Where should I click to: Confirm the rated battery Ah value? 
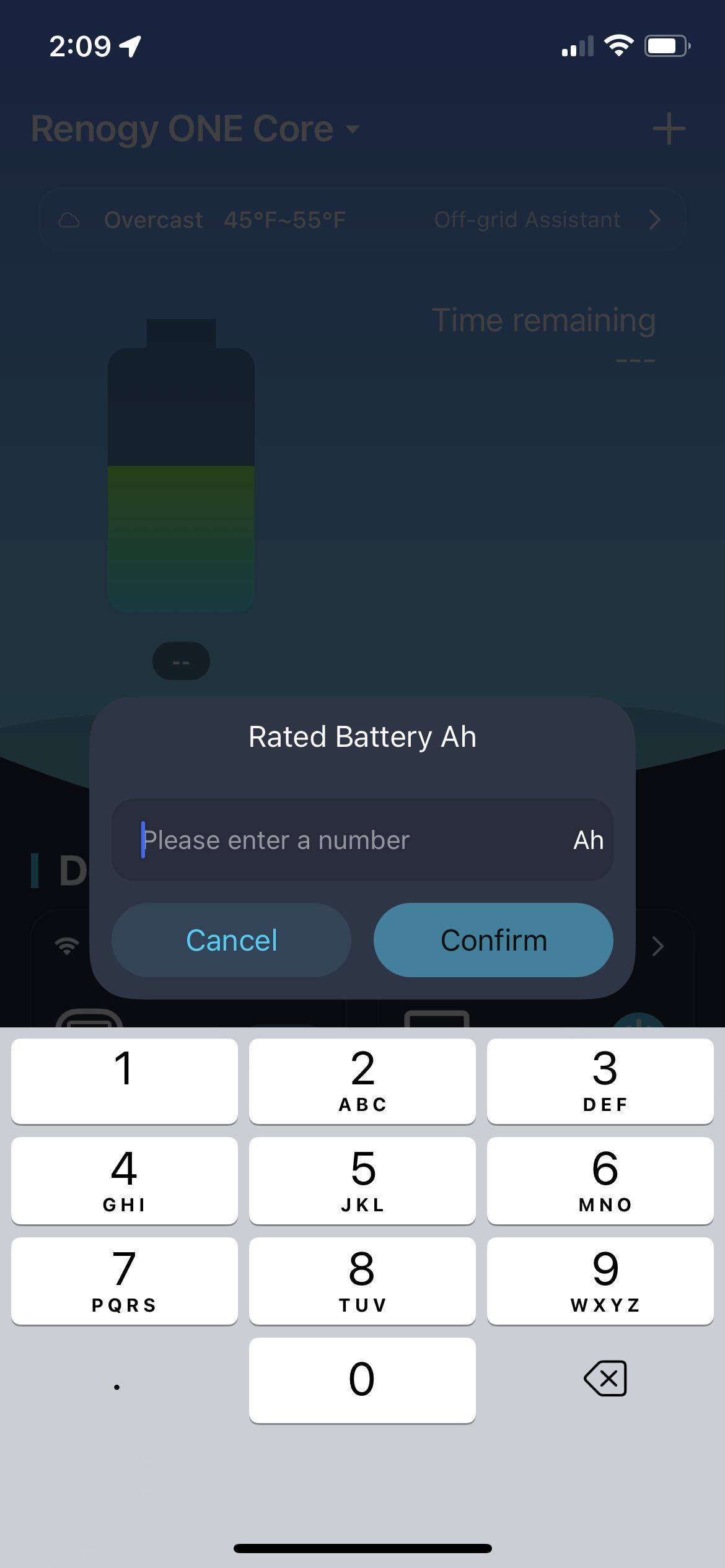click(x=493, y=940)
